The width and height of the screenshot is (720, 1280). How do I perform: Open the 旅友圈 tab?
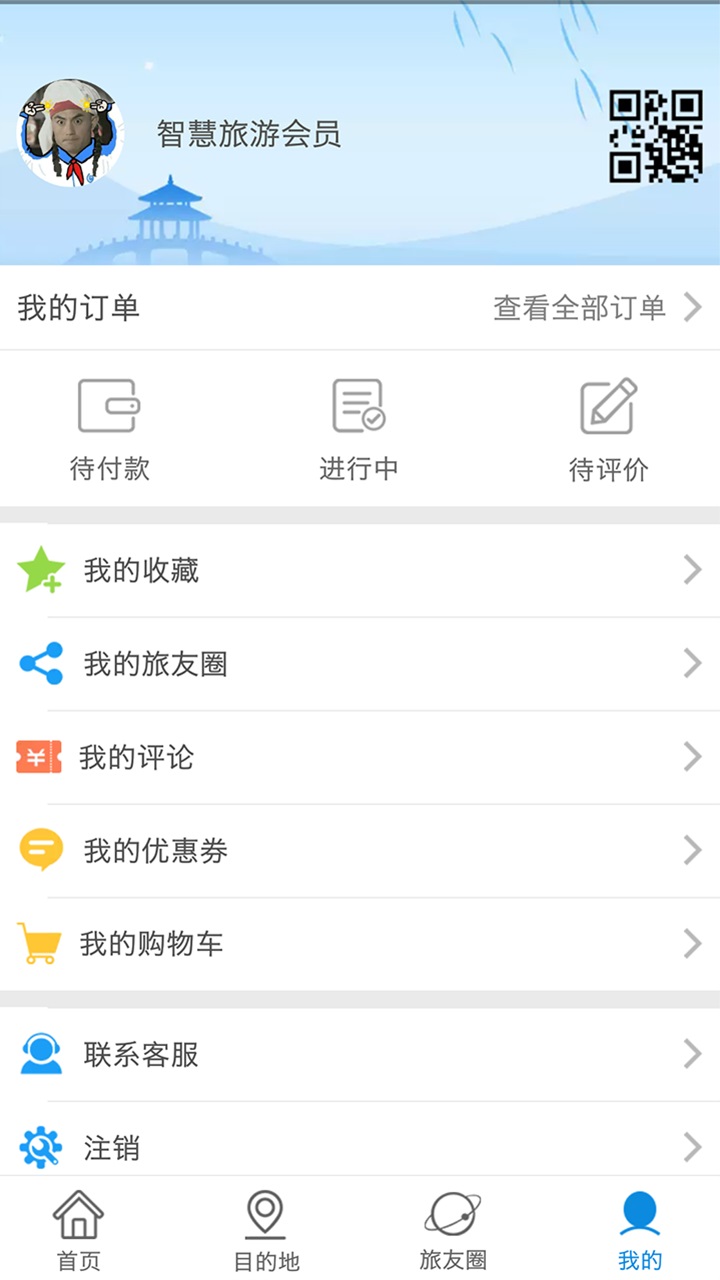point(451,1230)
